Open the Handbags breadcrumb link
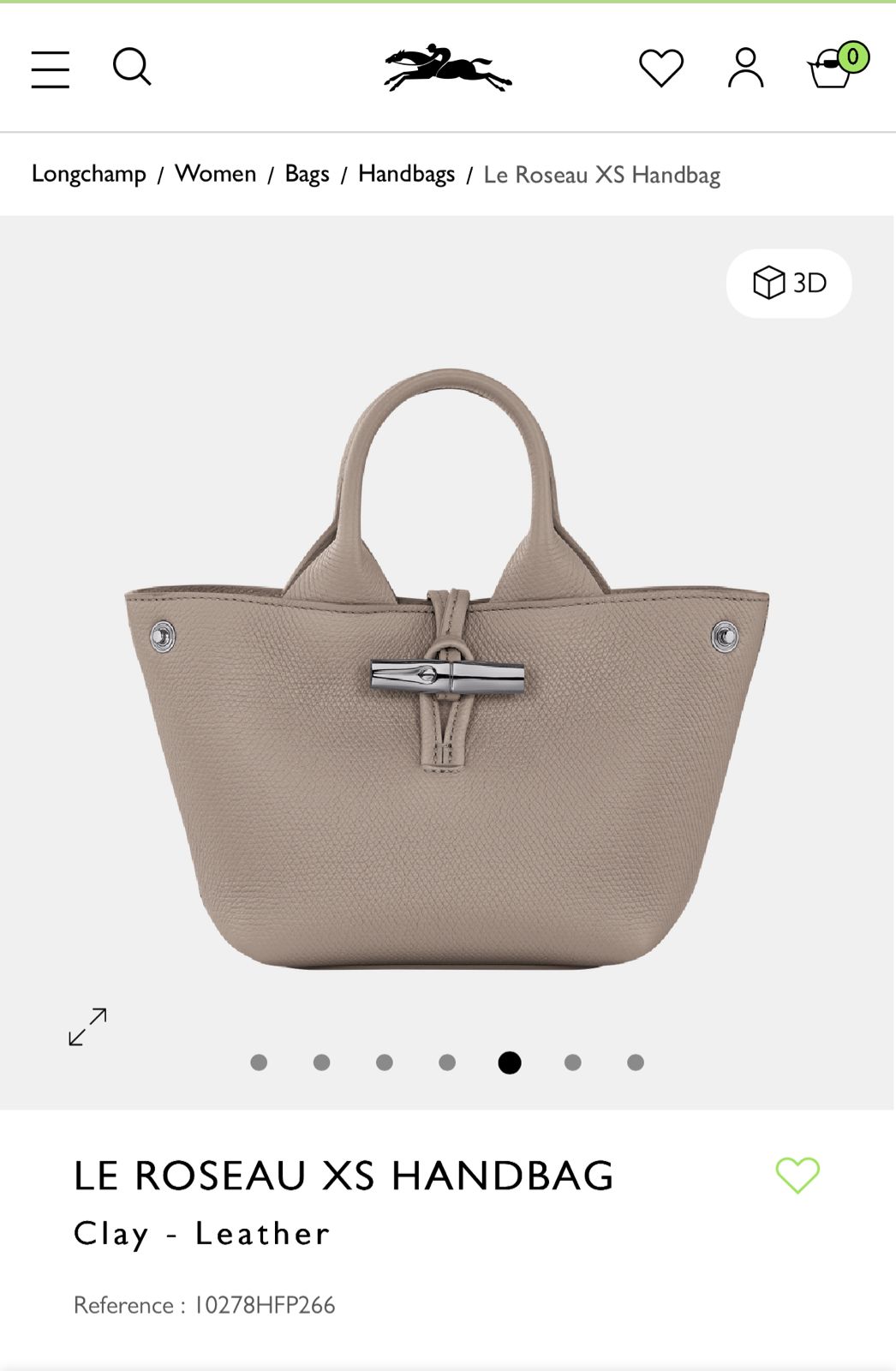 click(x=406, y=174)
